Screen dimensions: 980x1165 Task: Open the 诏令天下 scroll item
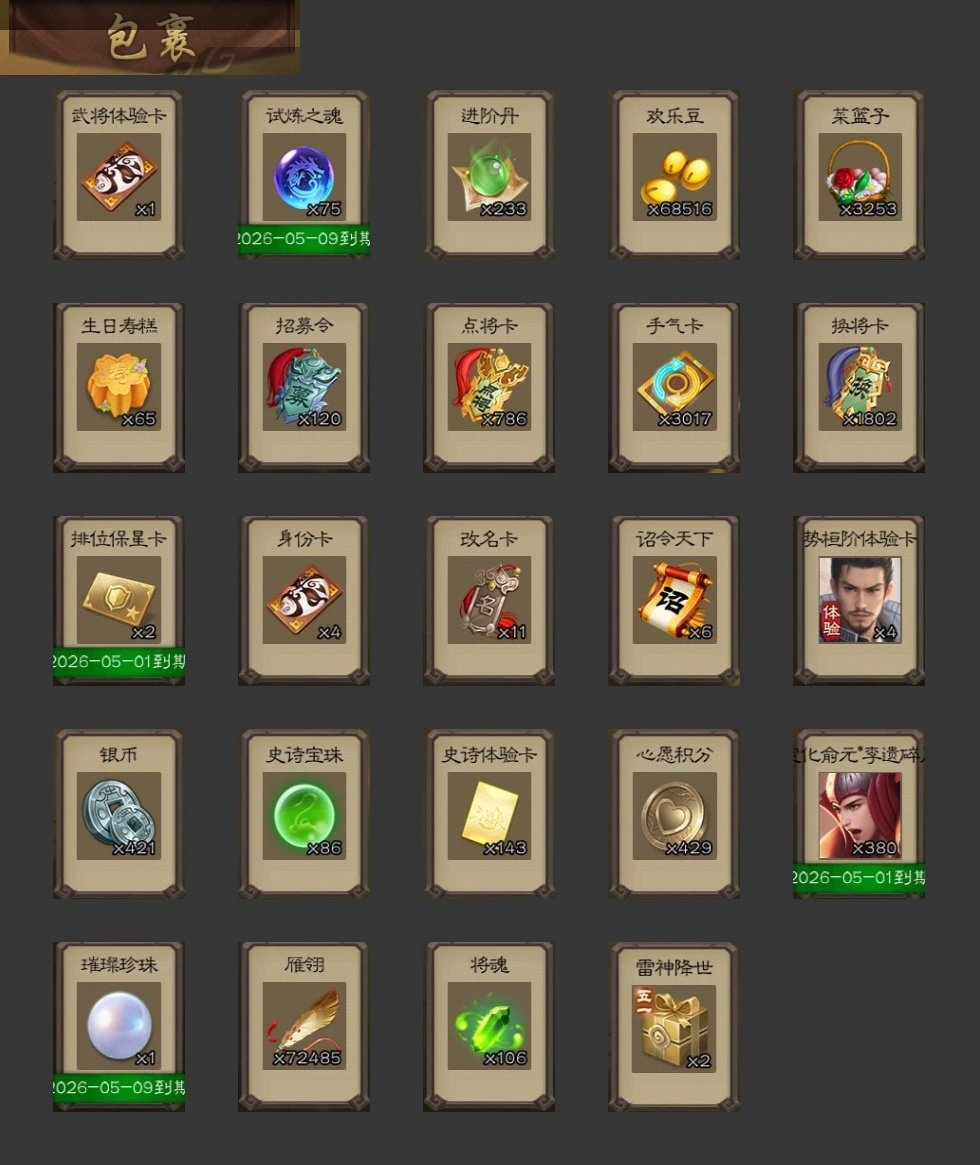coord(675,600)
